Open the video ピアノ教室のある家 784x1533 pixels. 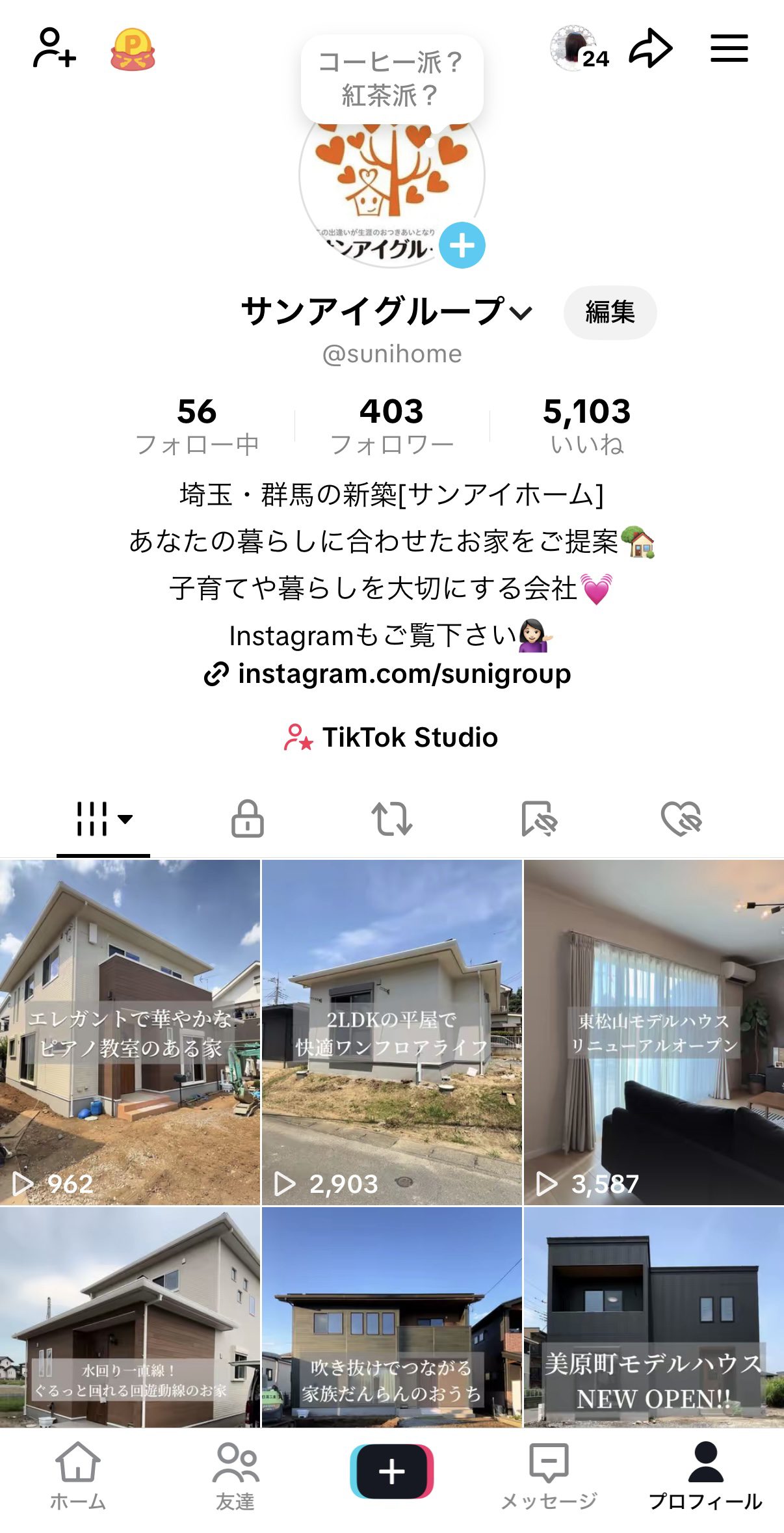pyautogui.click(x=129, y=1032)
